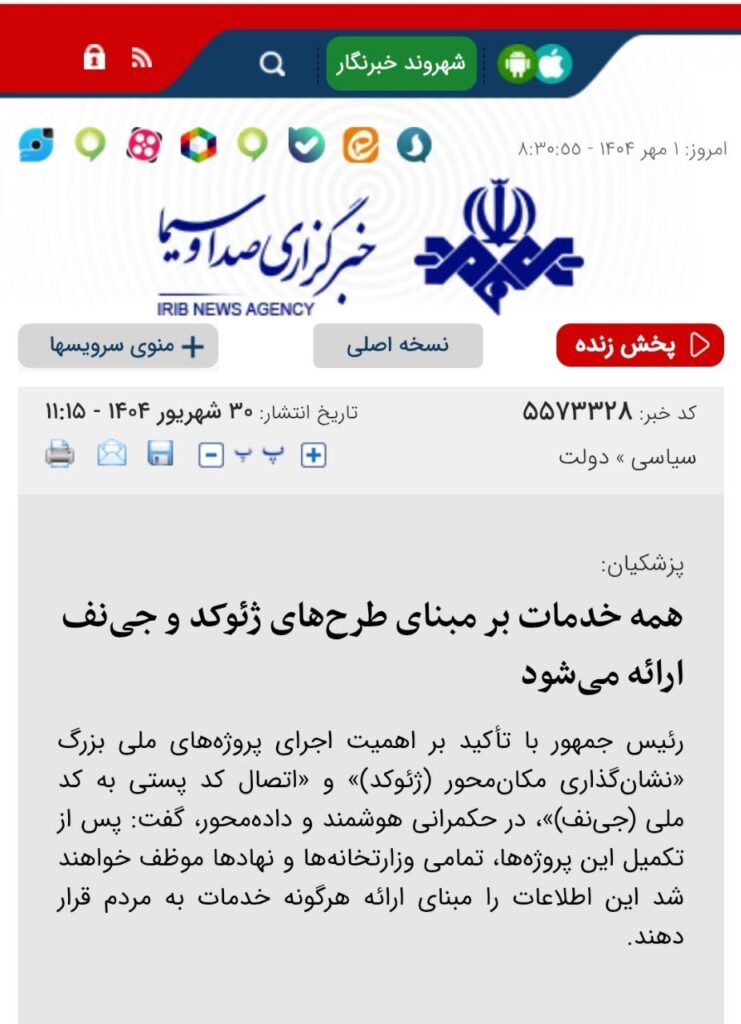The width and height of the screenshot is (741, 1024).
Task: Increase the text size with plus
Action: click(x=314, y=456)
